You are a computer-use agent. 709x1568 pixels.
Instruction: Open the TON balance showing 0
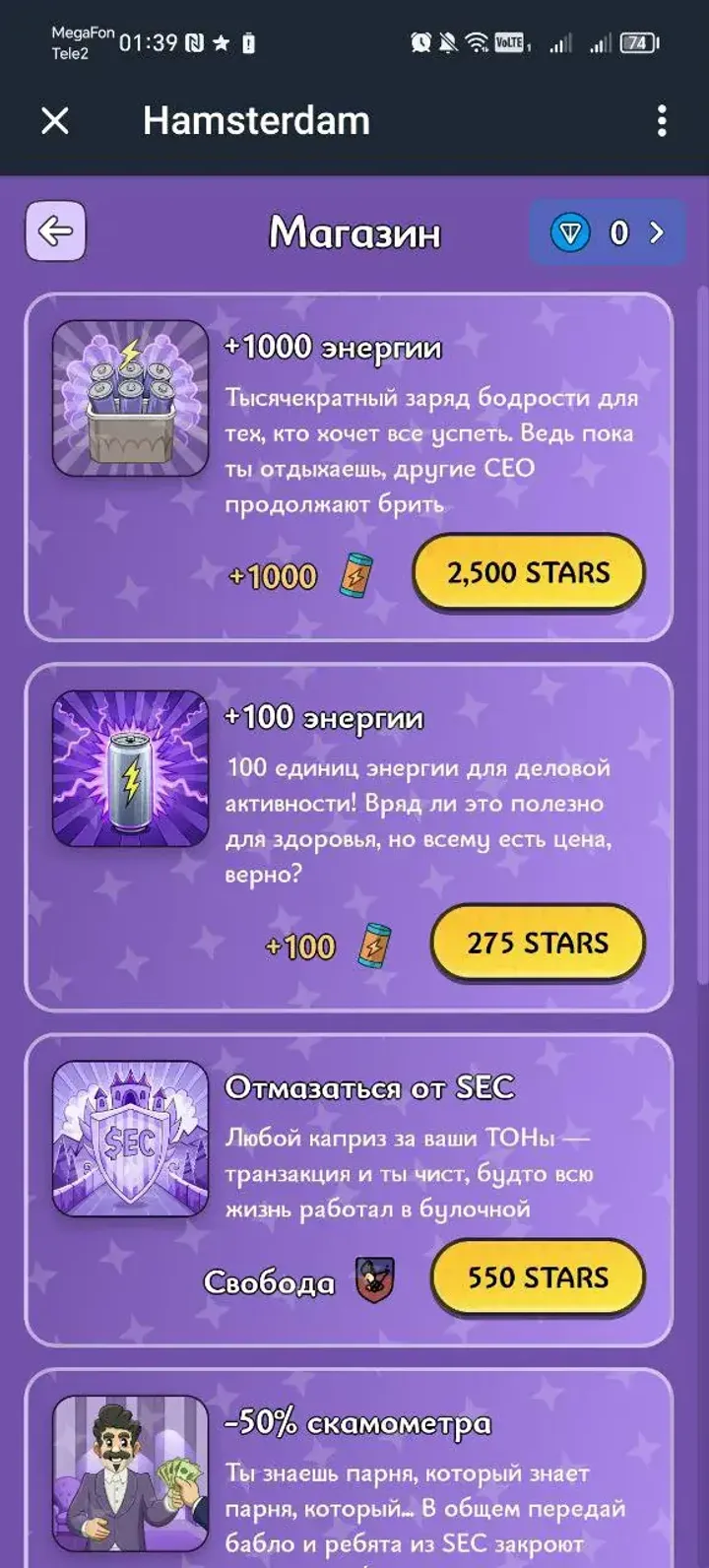607,232
